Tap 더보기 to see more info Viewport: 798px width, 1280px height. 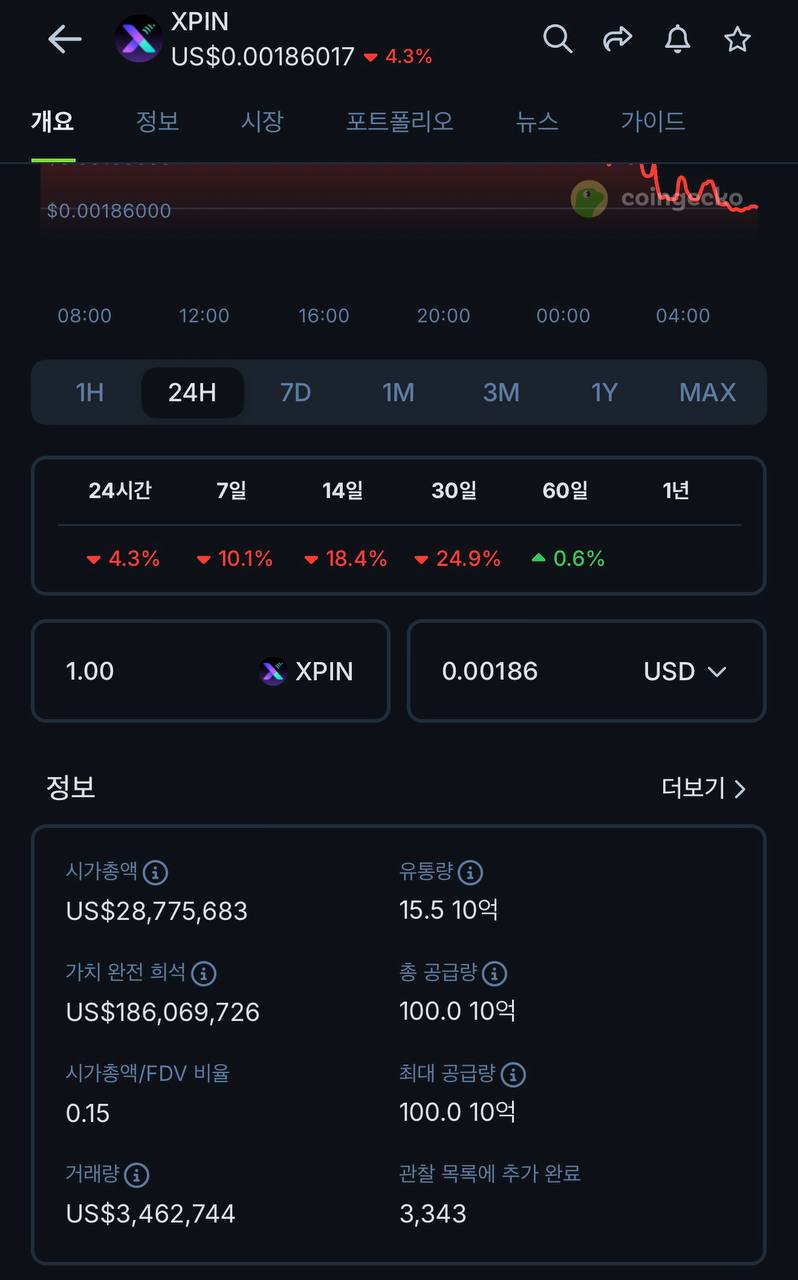[x=703, y=788]
